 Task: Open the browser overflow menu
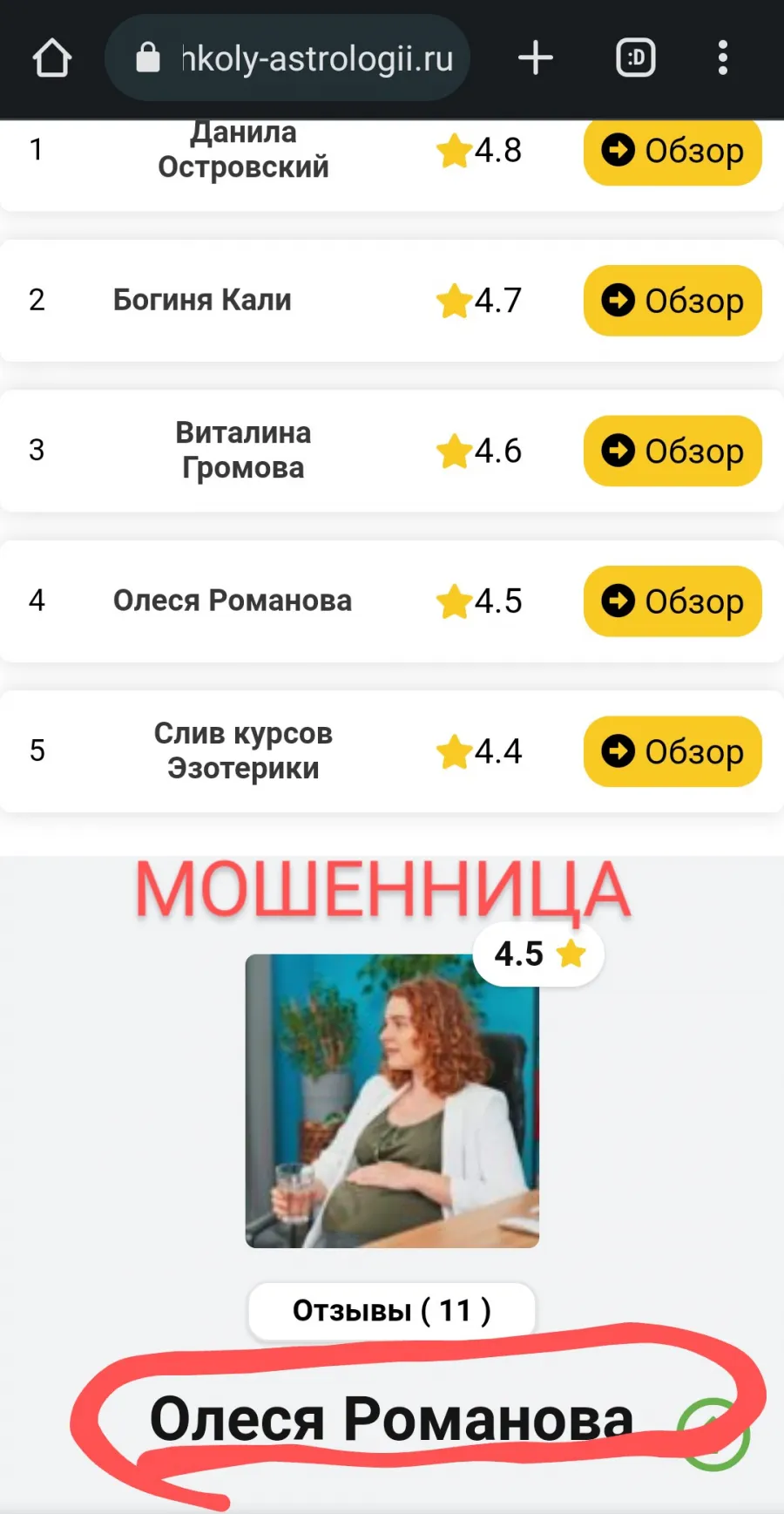pos(722,58)
